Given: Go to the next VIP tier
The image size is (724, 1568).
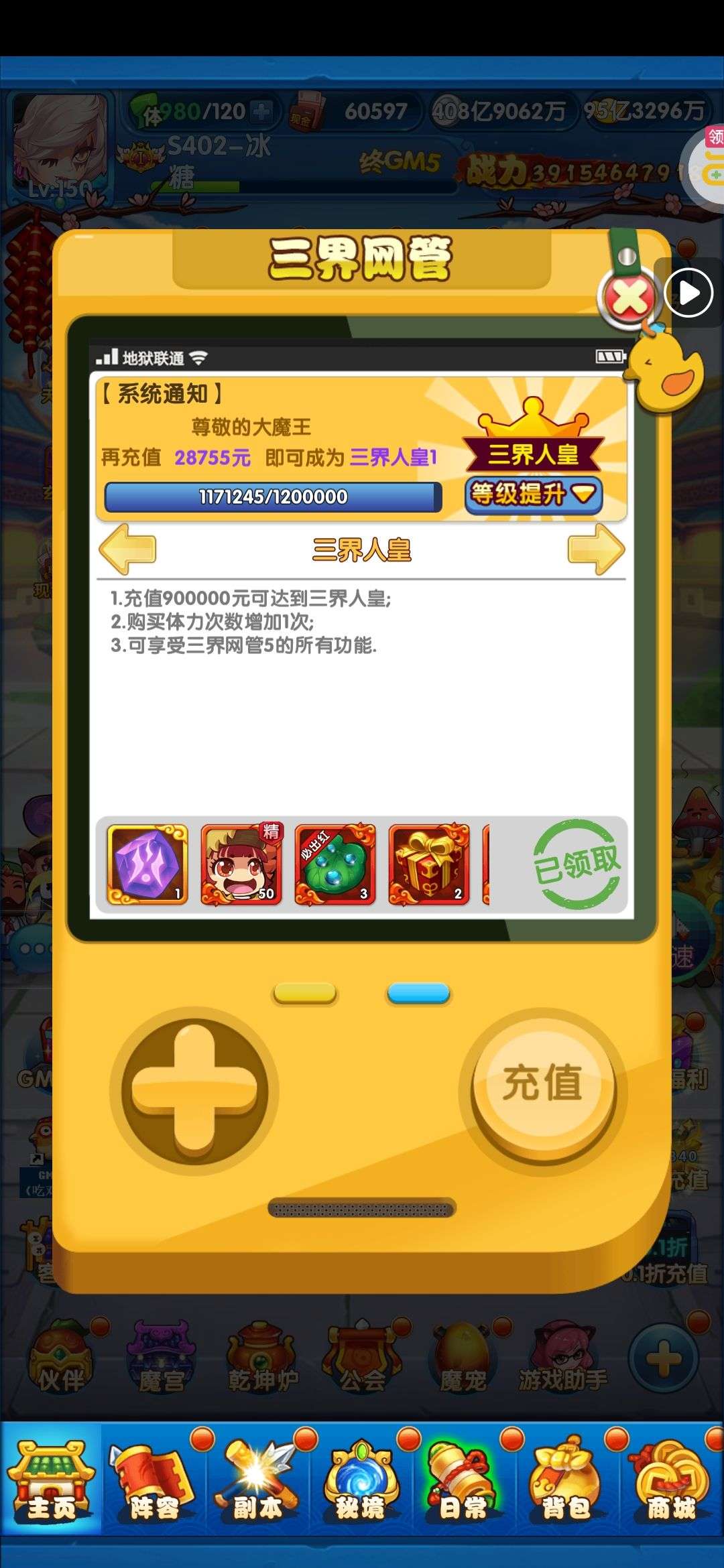Looking at the screenshot, I should pyautogui.click(x=596, y=549).
